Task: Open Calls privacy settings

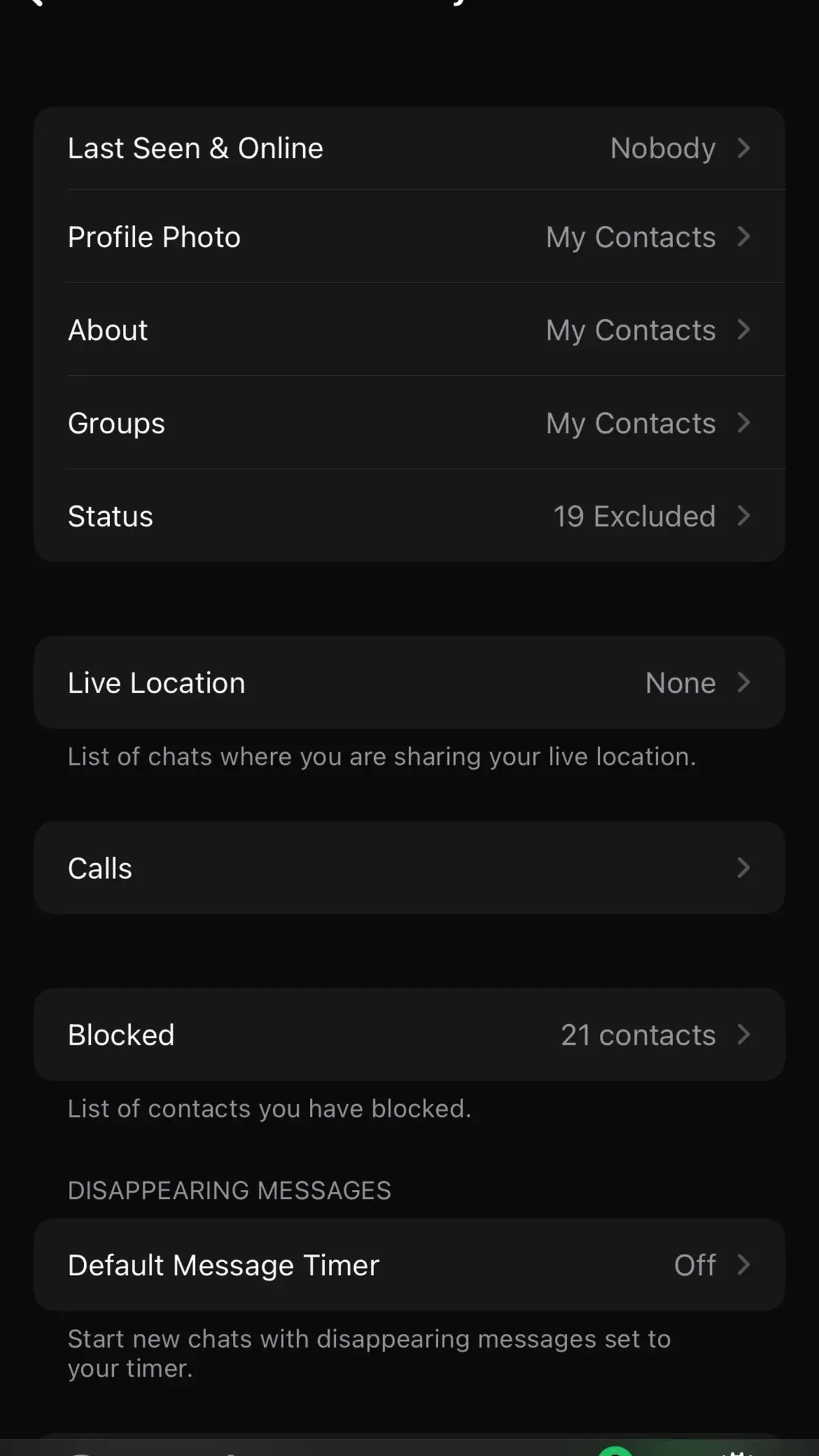Action: (409, 868)
